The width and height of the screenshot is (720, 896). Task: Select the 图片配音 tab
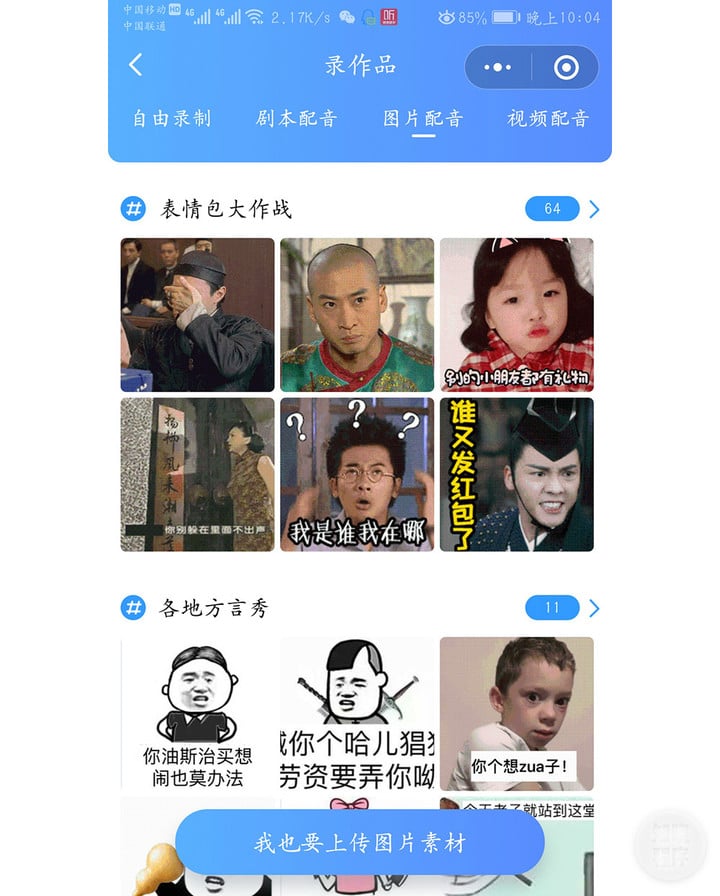pos(423,118)
